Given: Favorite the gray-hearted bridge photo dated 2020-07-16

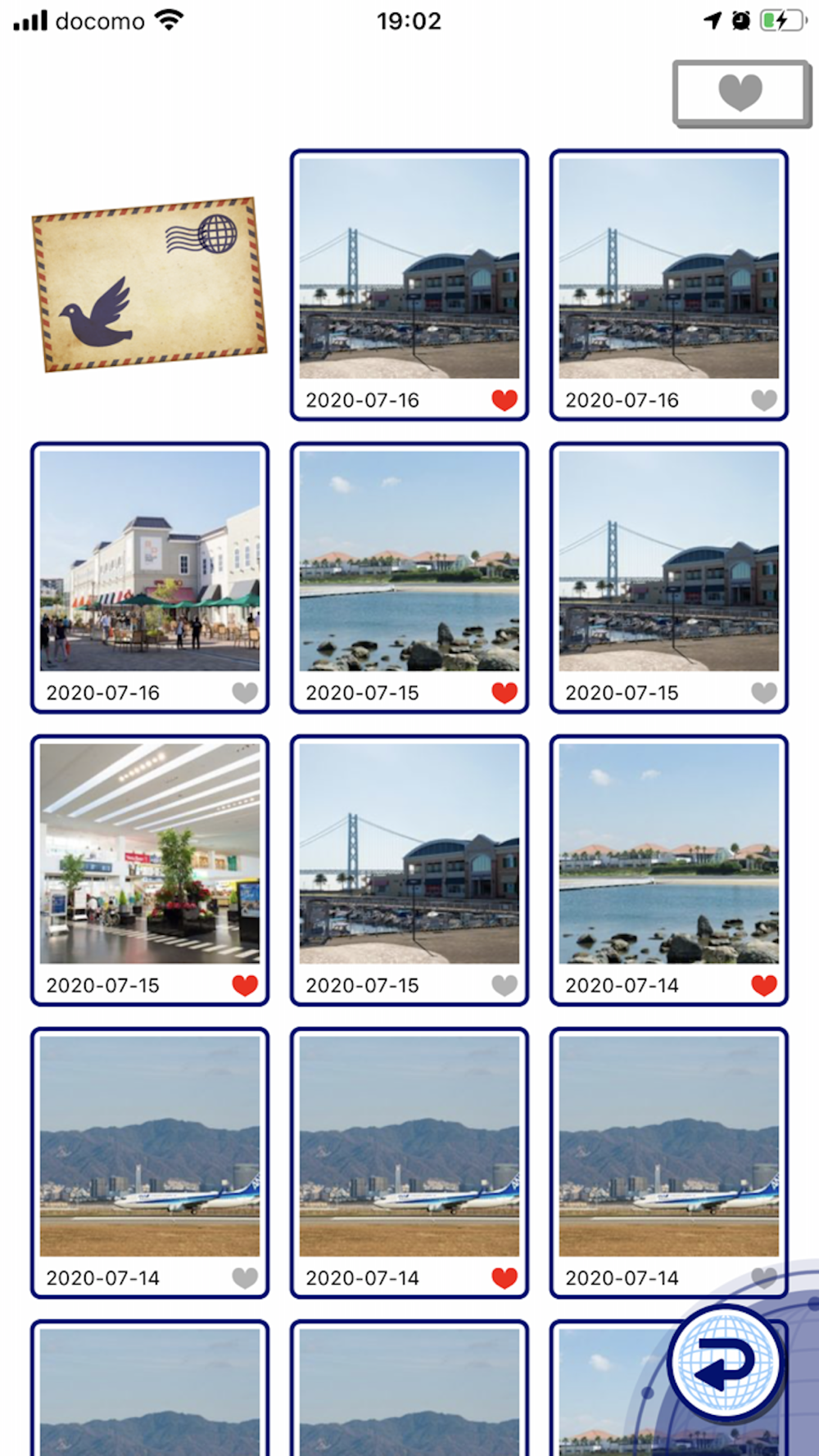Looking at the screenshot, I should 764,400.
